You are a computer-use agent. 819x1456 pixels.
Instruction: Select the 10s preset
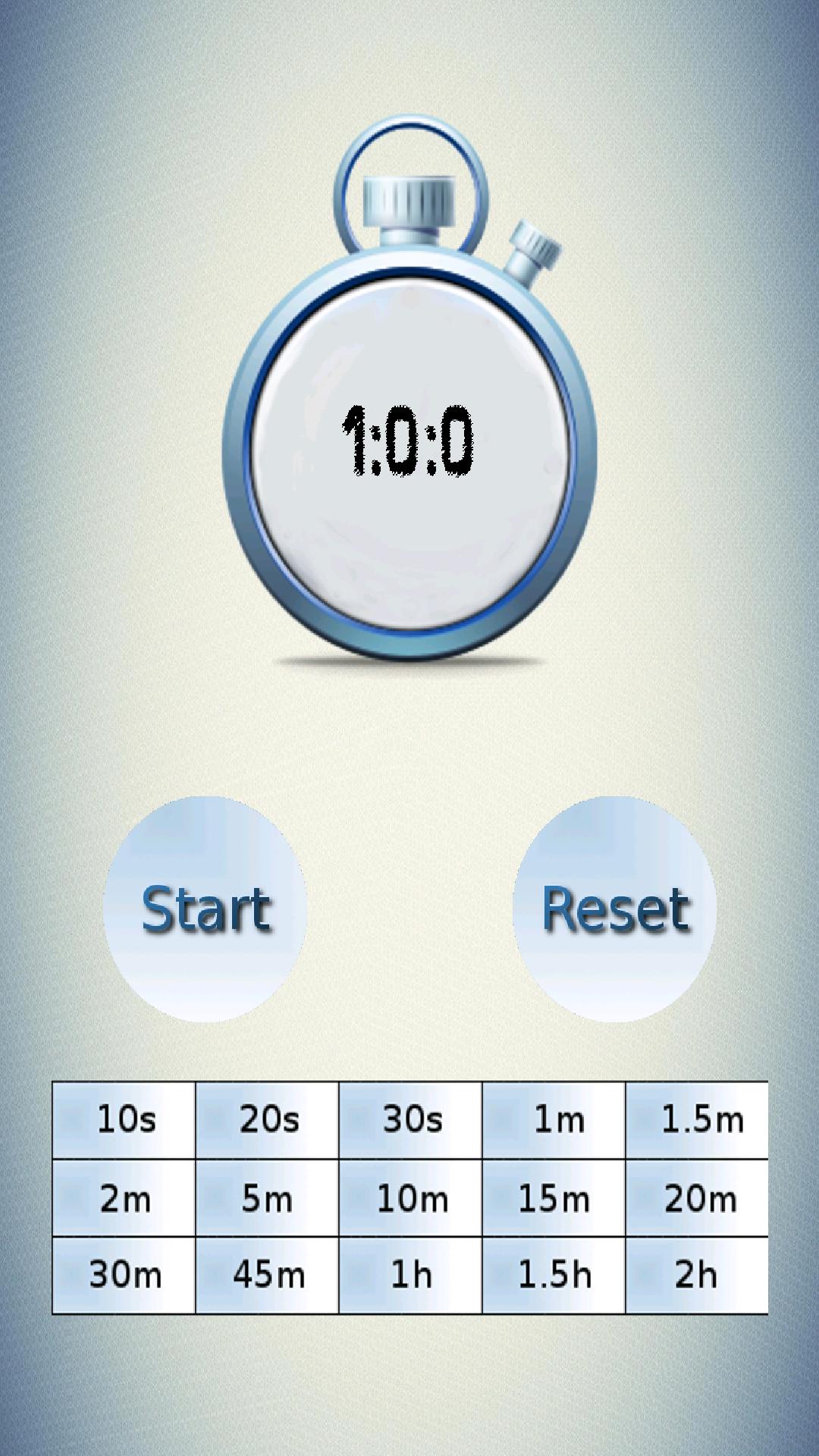(x=124, y=1120)
